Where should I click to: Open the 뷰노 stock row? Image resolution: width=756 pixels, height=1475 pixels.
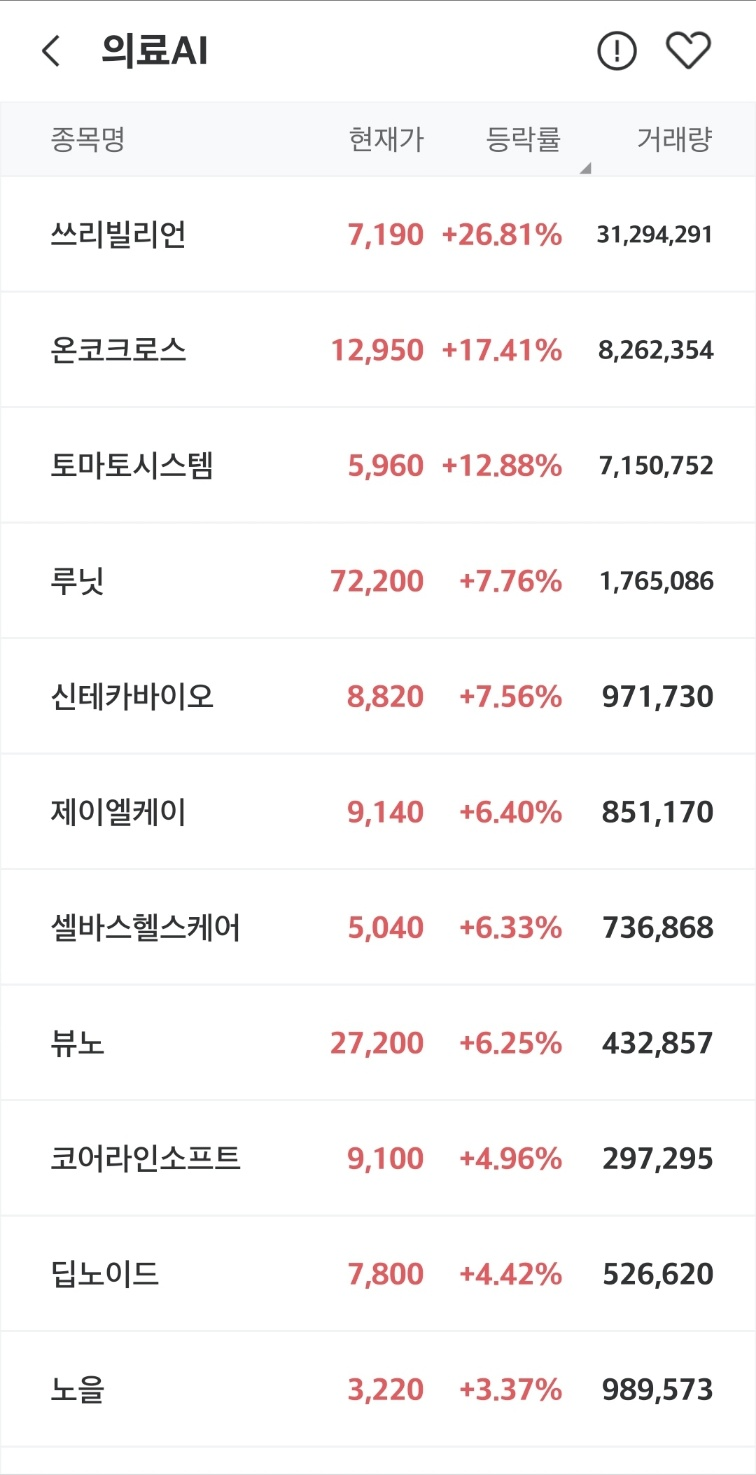(x=378, y=1043)
